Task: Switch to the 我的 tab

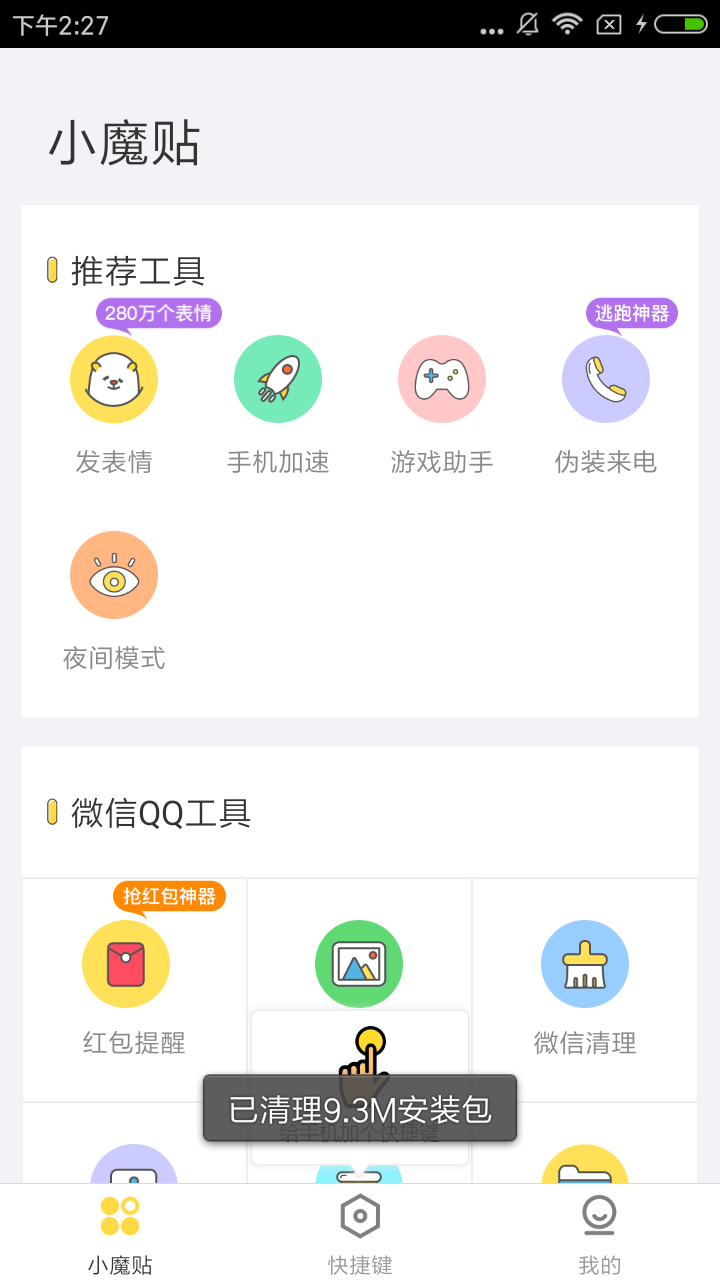Action: tap(600, 1233)
